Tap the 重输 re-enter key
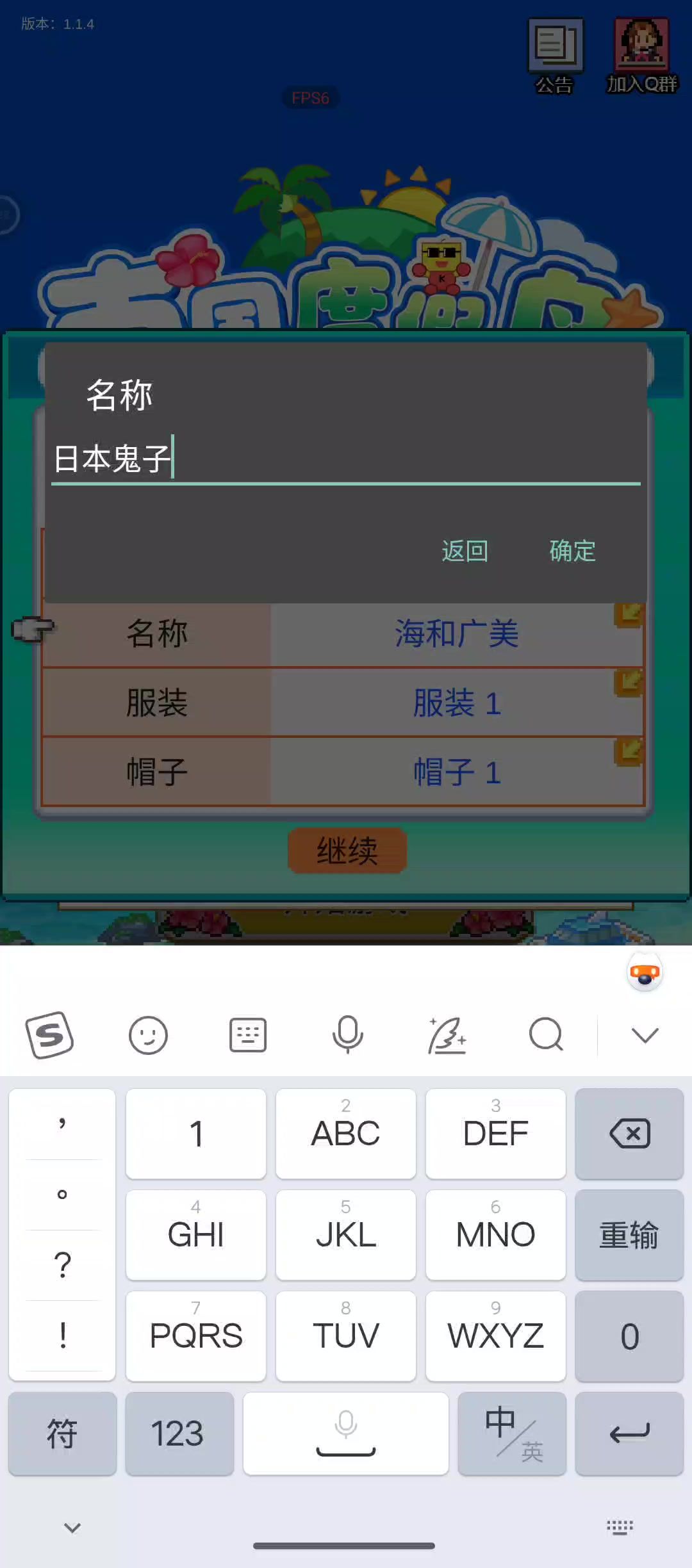 coord(629,1235)
